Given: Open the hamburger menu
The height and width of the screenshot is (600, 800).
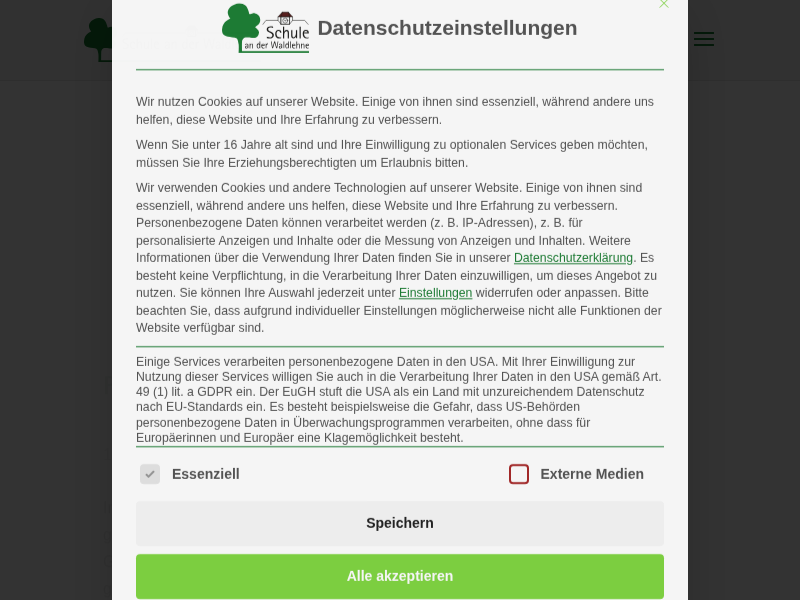Looking at the screenshot, I should pyautogui.click(x=704, y=39).
